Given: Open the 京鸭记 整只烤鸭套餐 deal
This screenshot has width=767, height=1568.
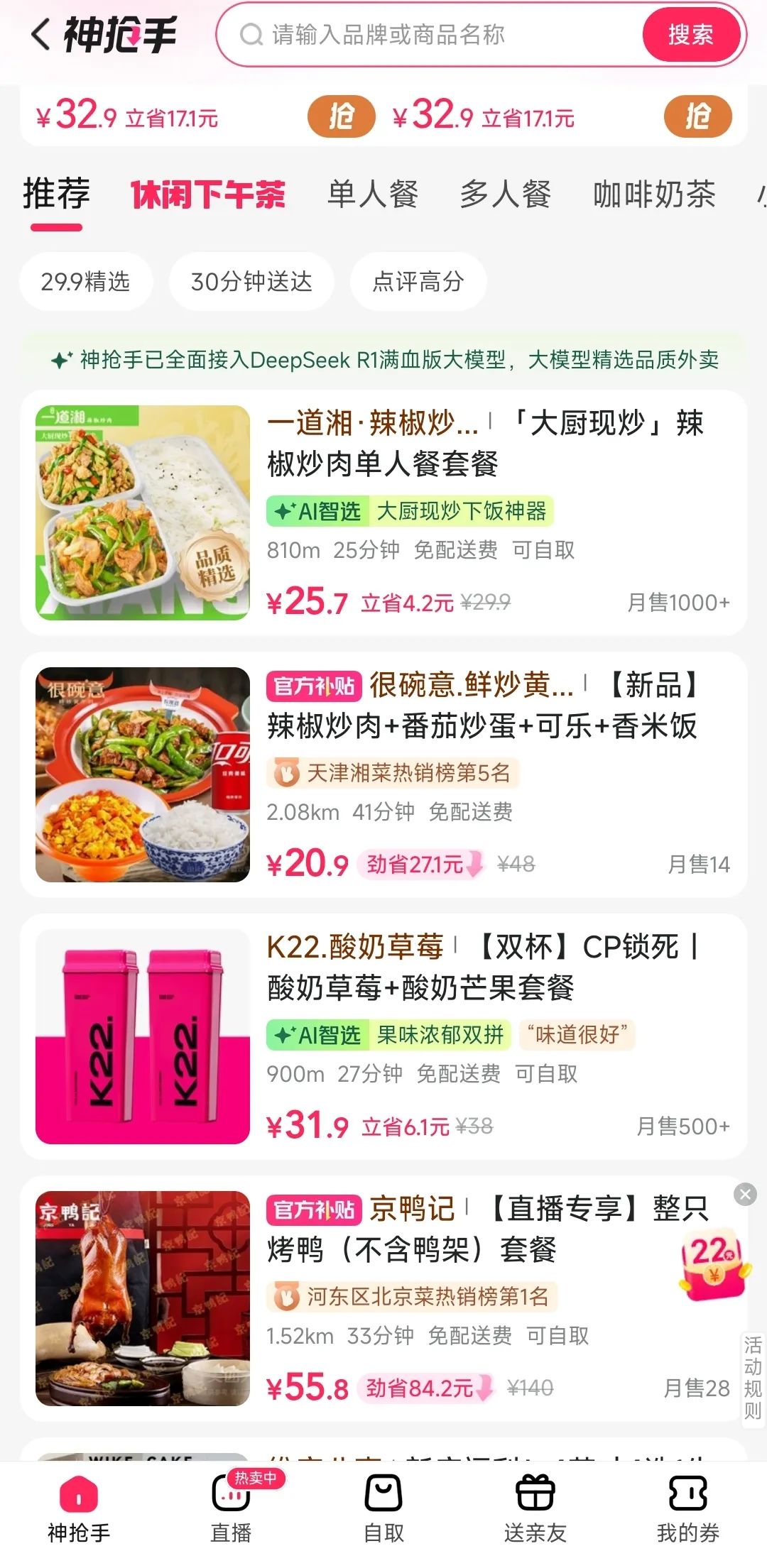Looking at the screenshot, I should click(x=383, y=1298).
